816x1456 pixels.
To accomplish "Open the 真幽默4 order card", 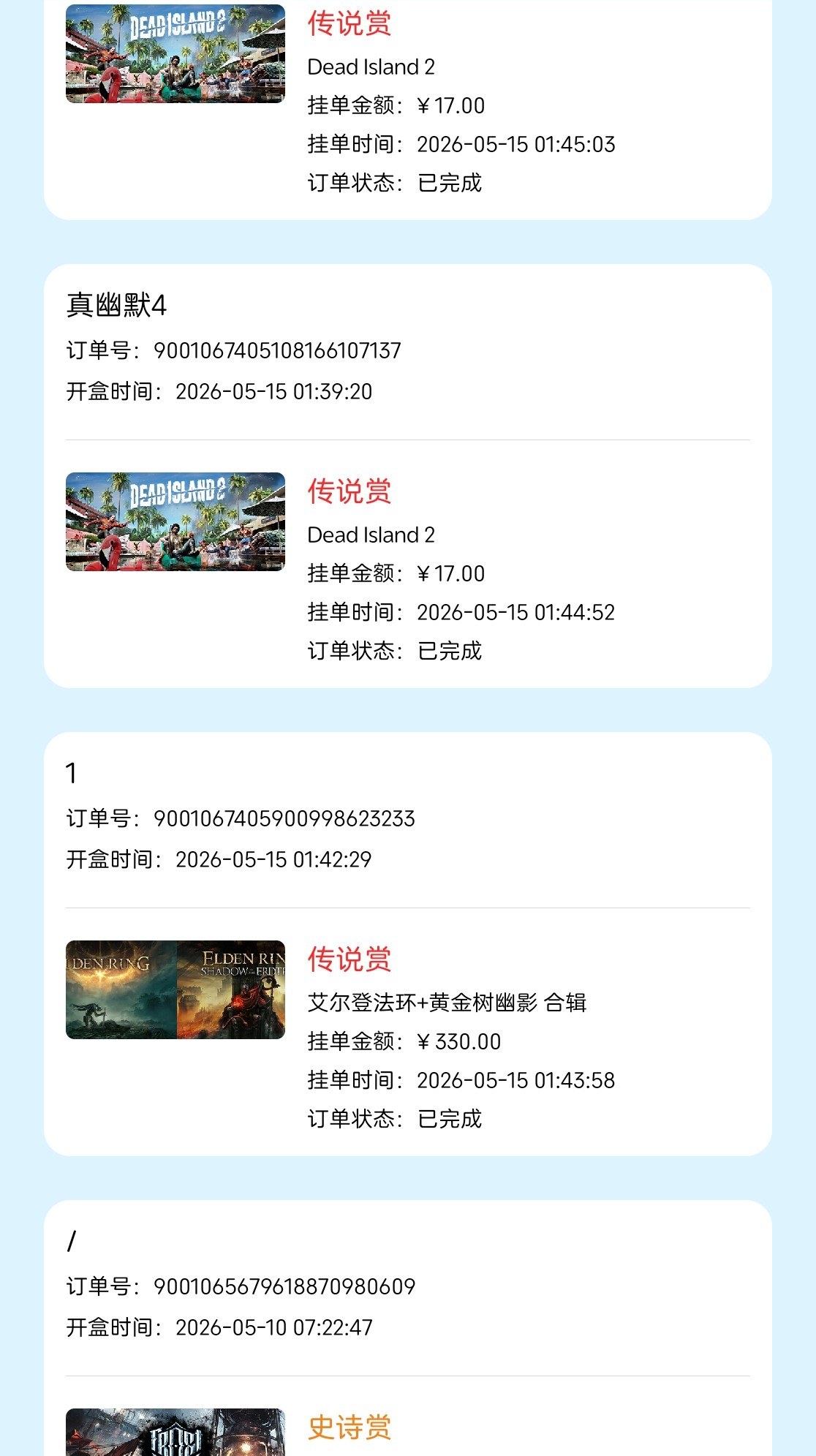I will [x=408, y=476].
